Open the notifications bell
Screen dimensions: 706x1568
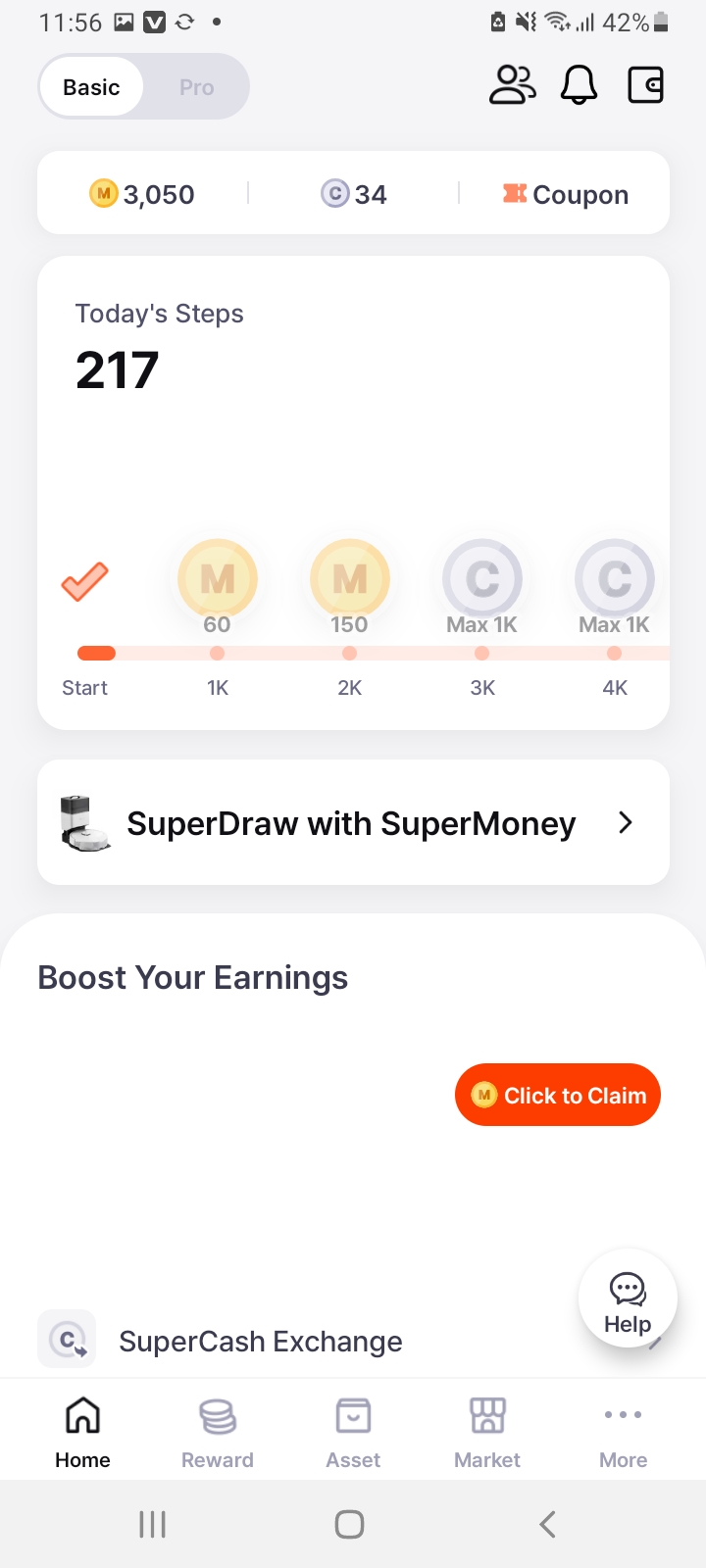click(579, 85)
